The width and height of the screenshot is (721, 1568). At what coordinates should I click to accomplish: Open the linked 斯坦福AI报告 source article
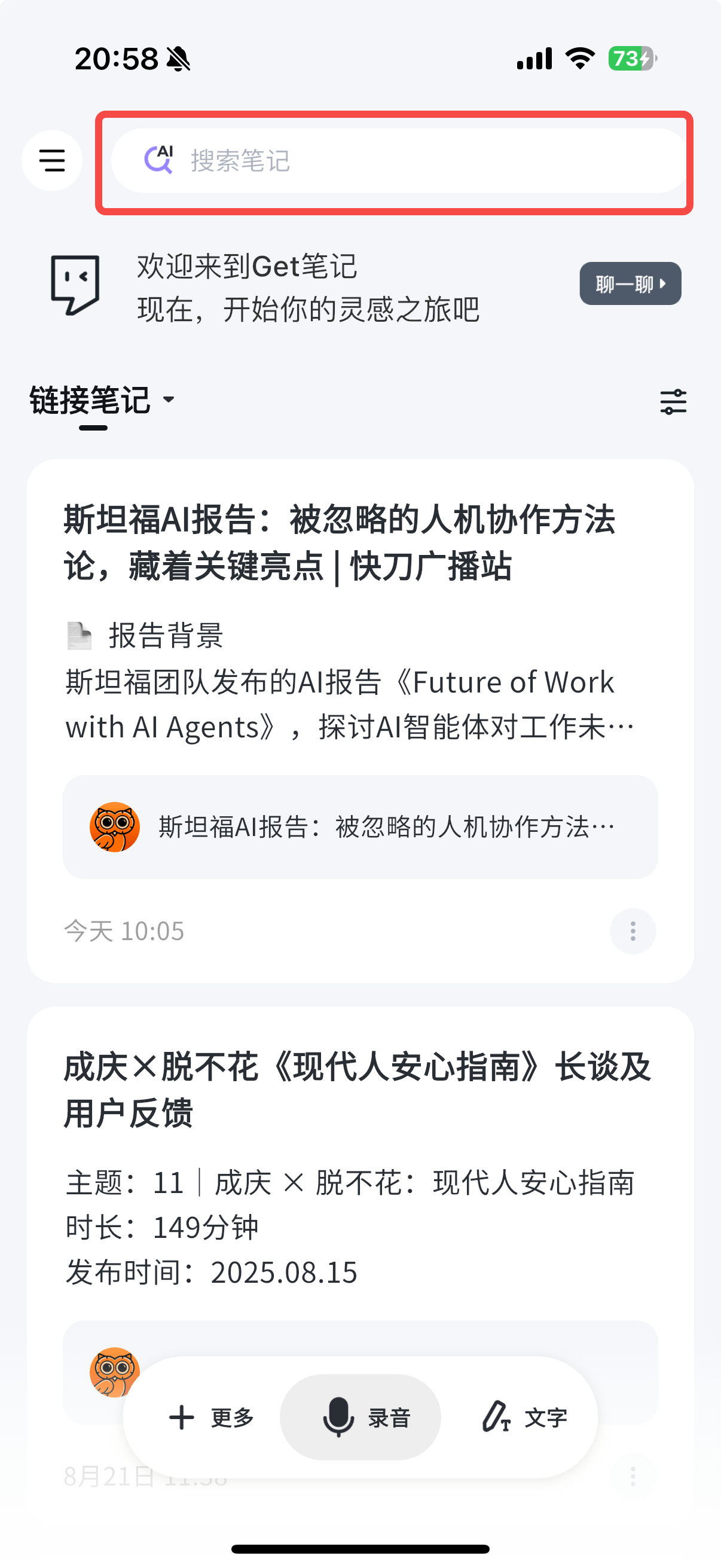(359, 826)
